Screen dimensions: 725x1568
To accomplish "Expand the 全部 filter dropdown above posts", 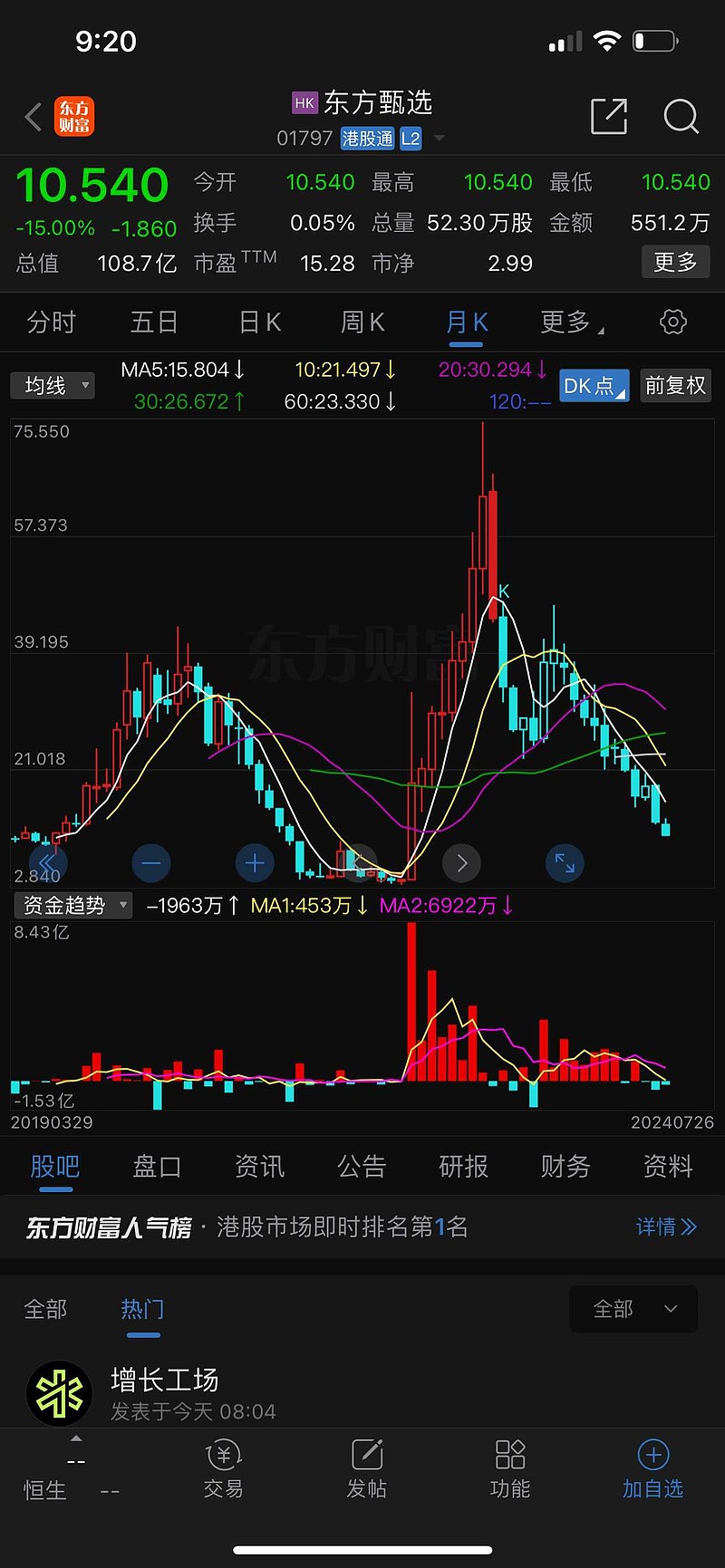I will coord(633,1309).
